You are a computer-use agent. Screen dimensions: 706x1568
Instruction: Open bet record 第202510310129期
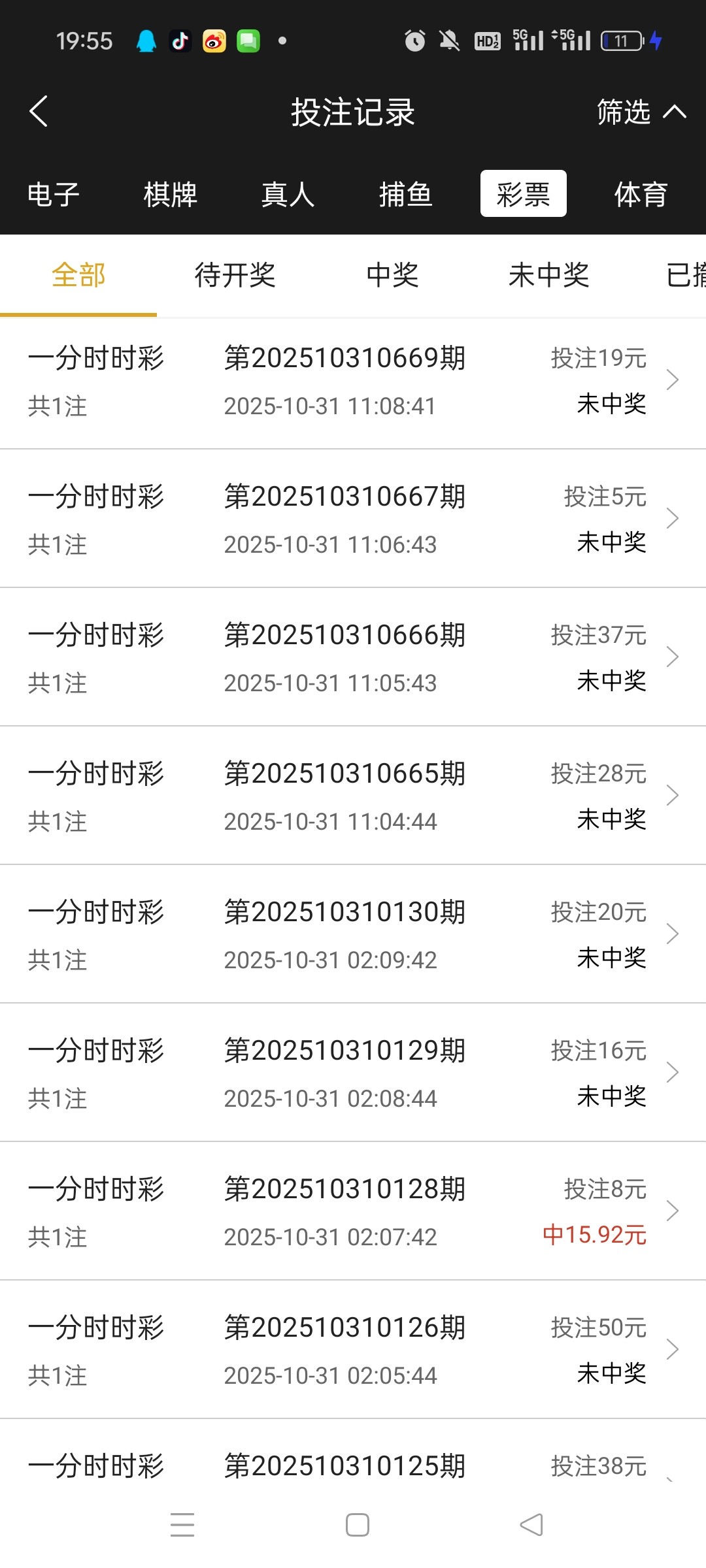[x=353, y=1073]
